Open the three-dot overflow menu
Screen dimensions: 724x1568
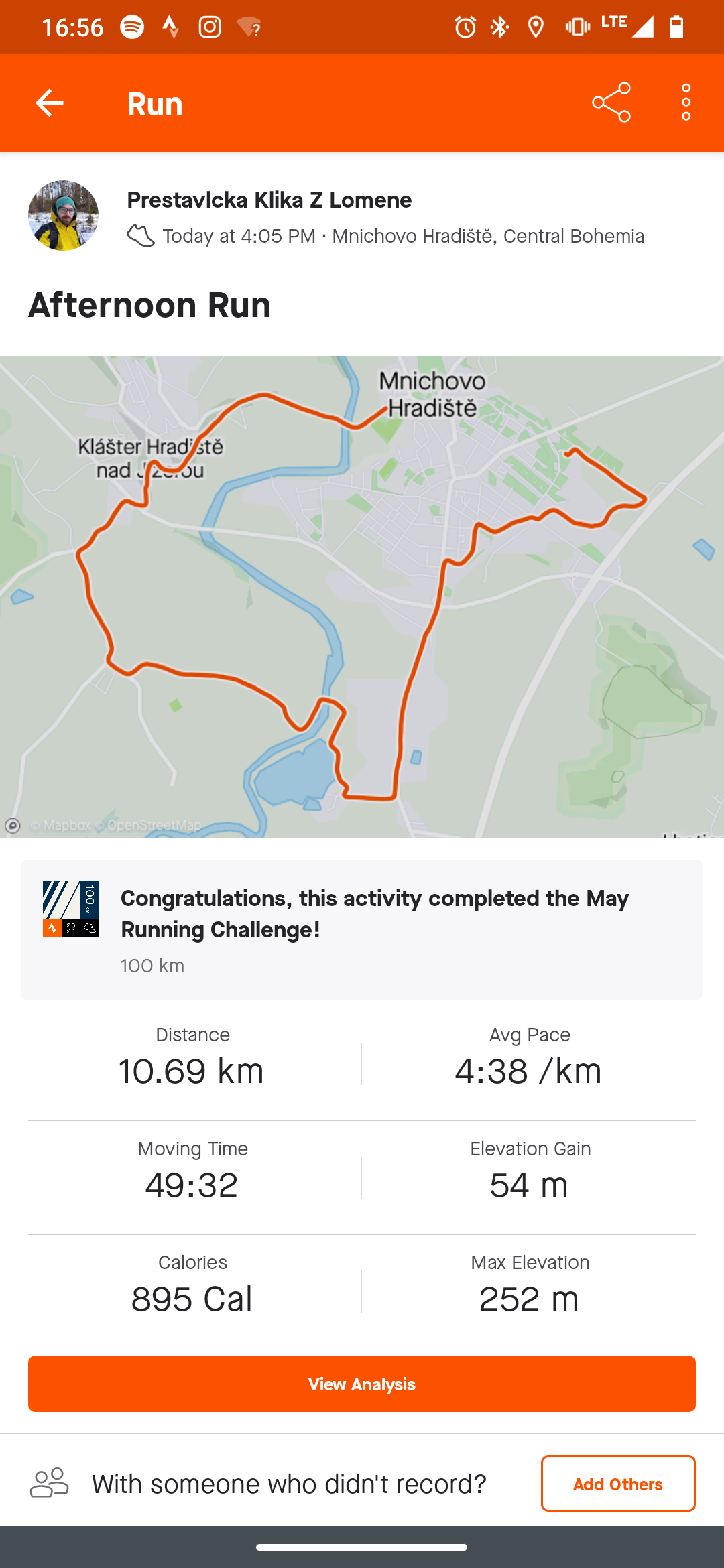(686, 103)
